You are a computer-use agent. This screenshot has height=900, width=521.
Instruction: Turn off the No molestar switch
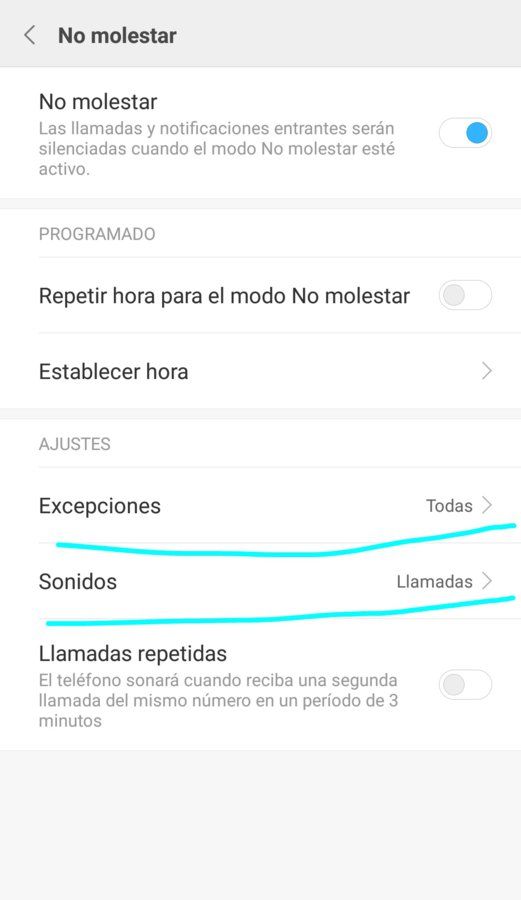pyautogui.click(x=465, y=133)
